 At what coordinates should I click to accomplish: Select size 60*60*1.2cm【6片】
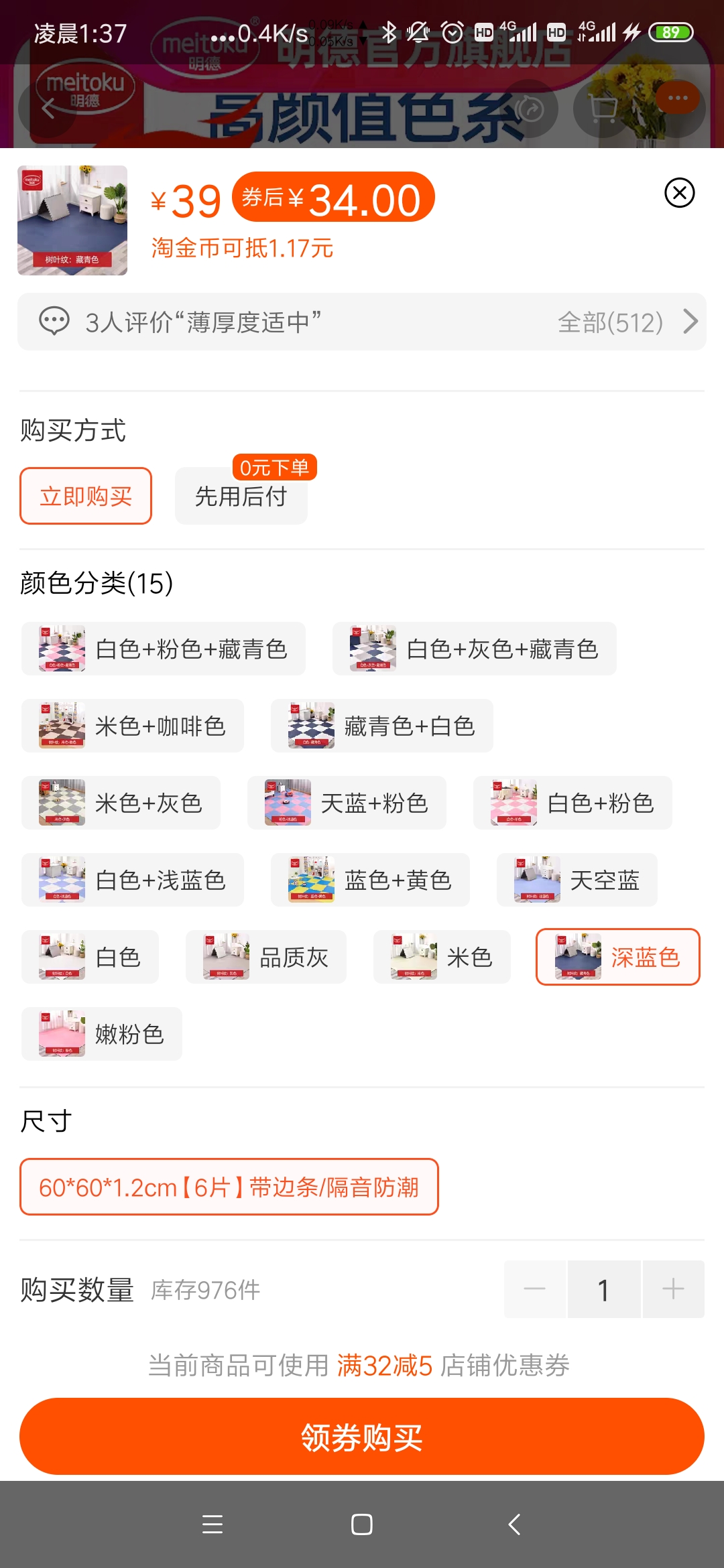[229, 1187]
